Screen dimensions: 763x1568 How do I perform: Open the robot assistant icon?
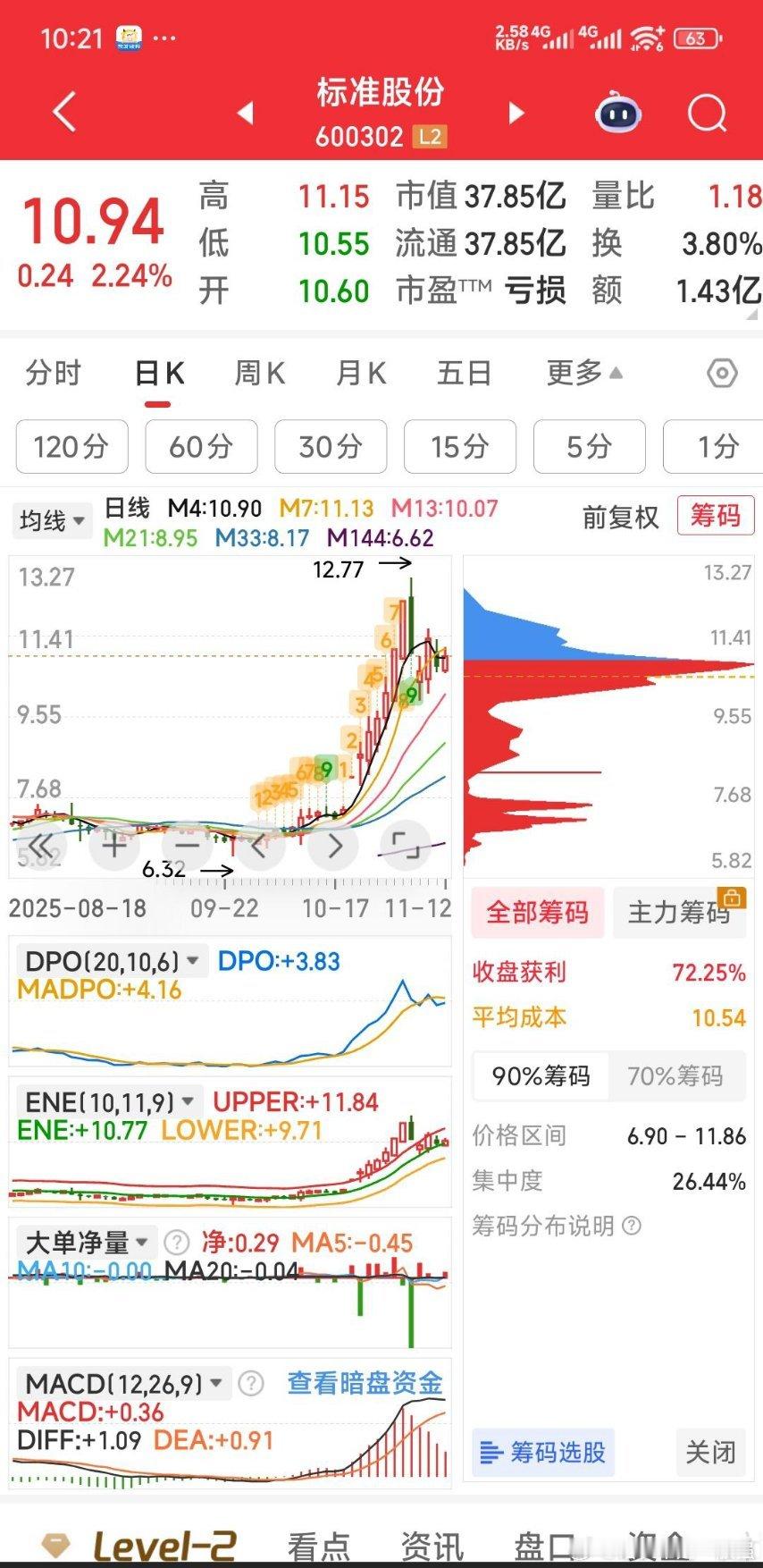point(618,114)
